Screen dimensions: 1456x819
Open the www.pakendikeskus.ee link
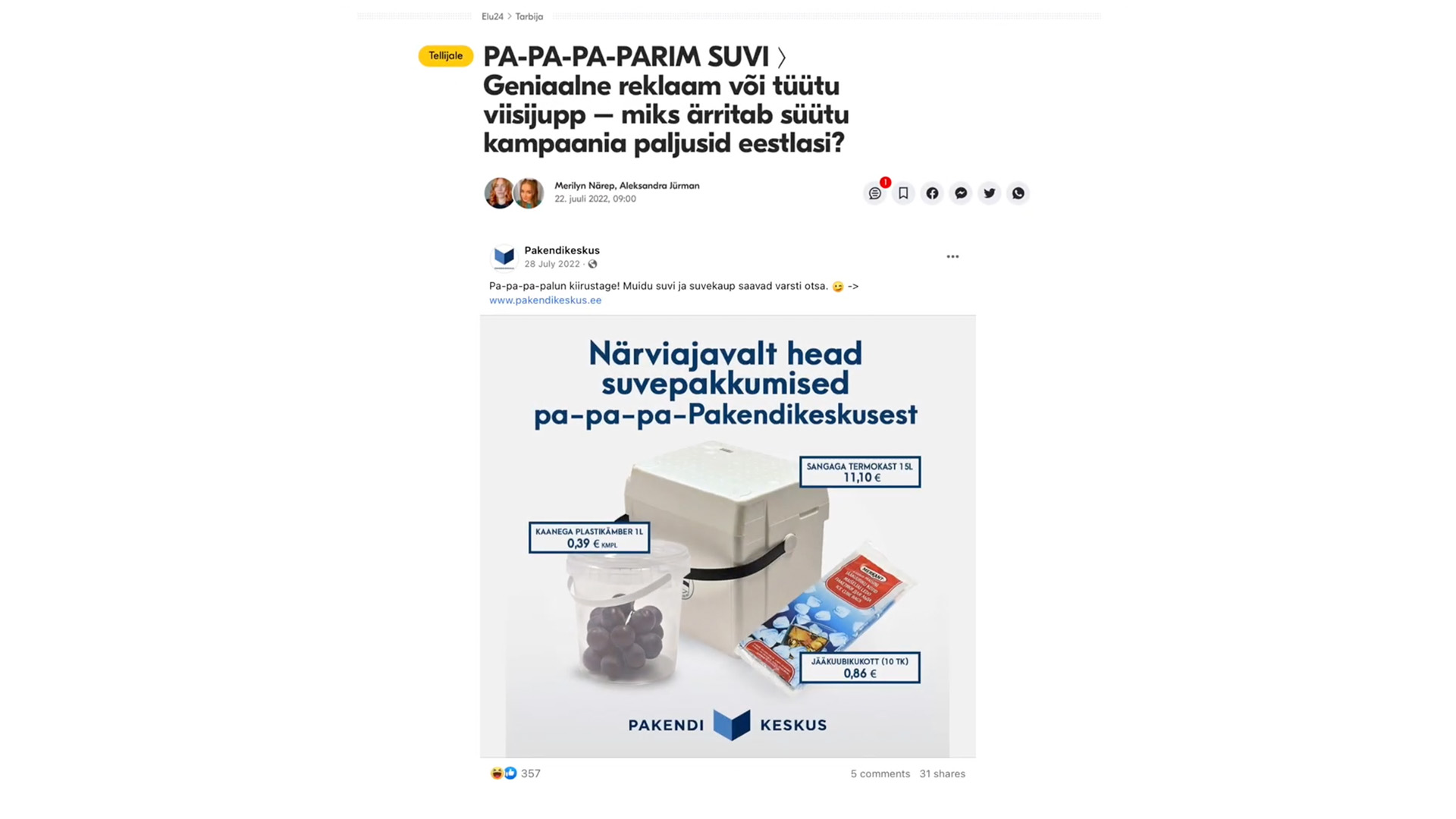coord(545,300)
